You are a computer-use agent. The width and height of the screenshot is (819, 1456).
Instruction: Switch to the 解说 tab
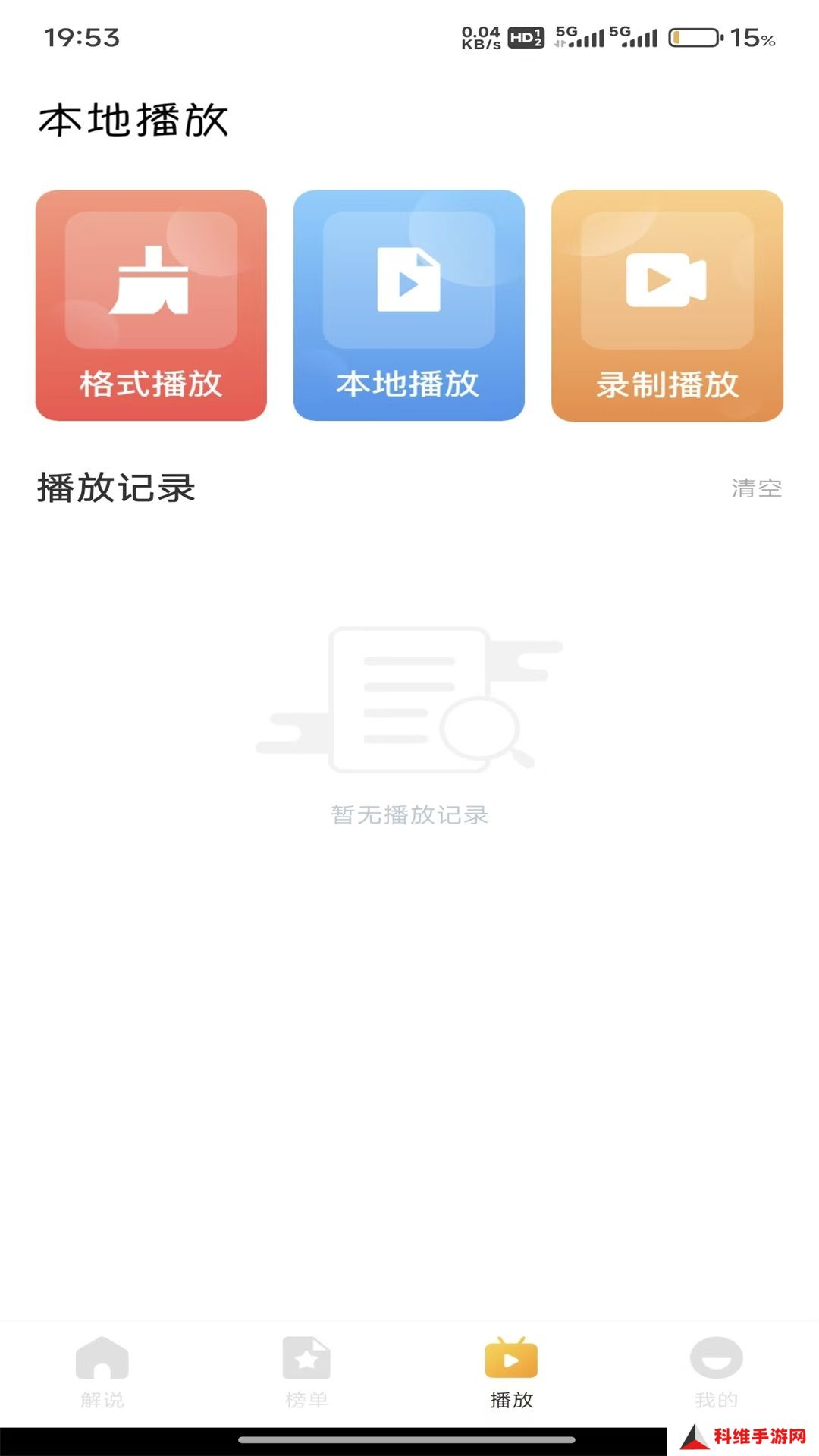point(102,1373)
